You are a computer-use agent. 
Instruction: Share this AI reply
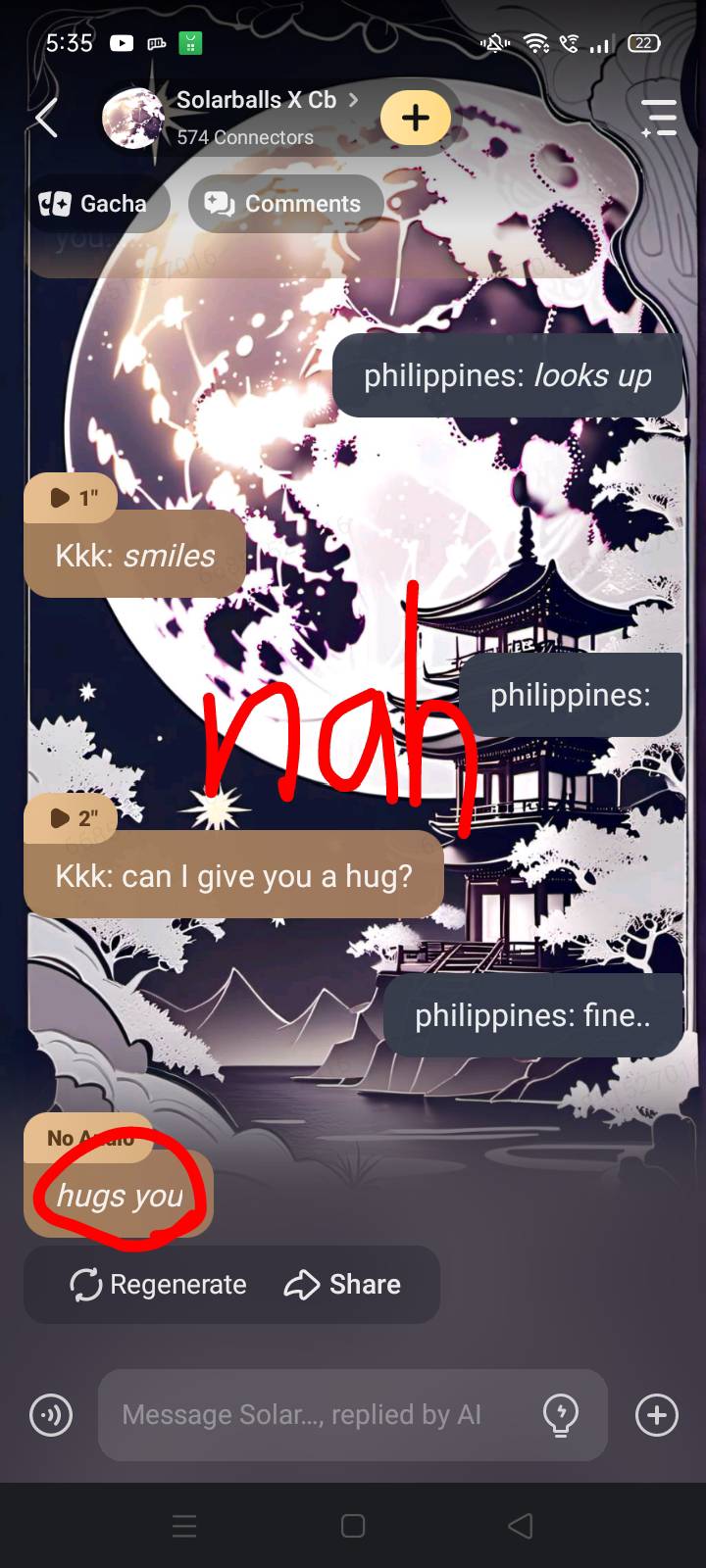pos(343,1285)
